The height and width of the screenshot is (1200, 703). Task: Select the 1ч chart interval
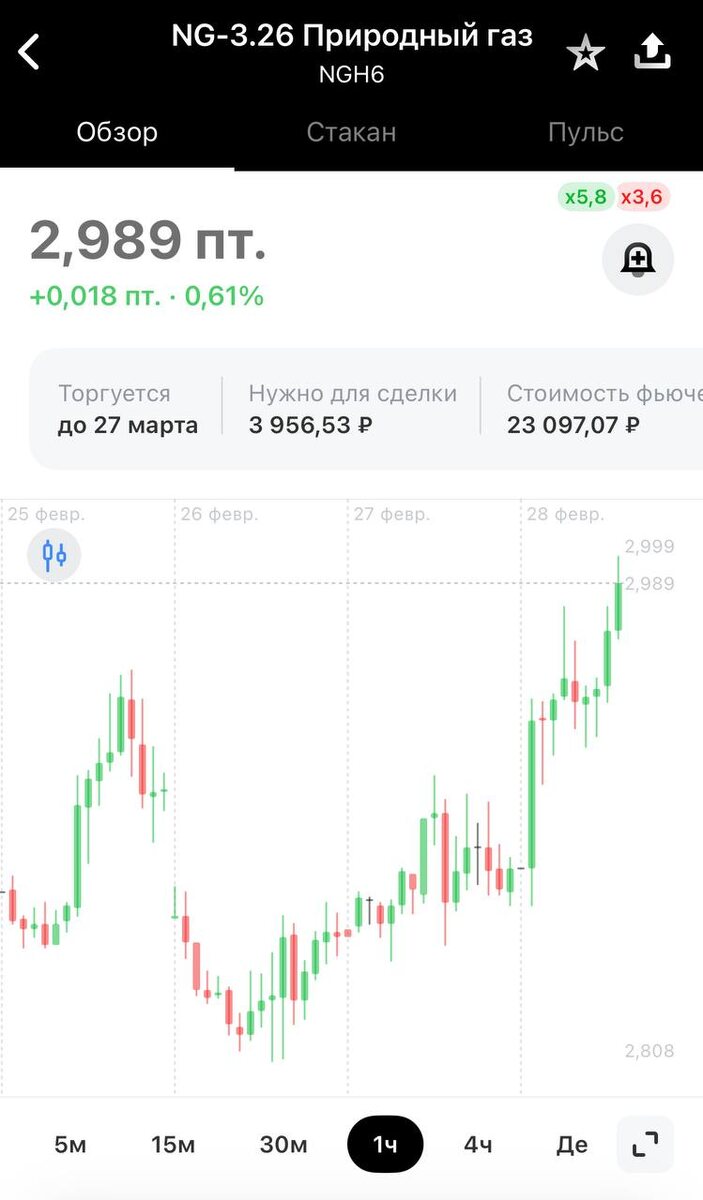click(x=385, y=1144)
